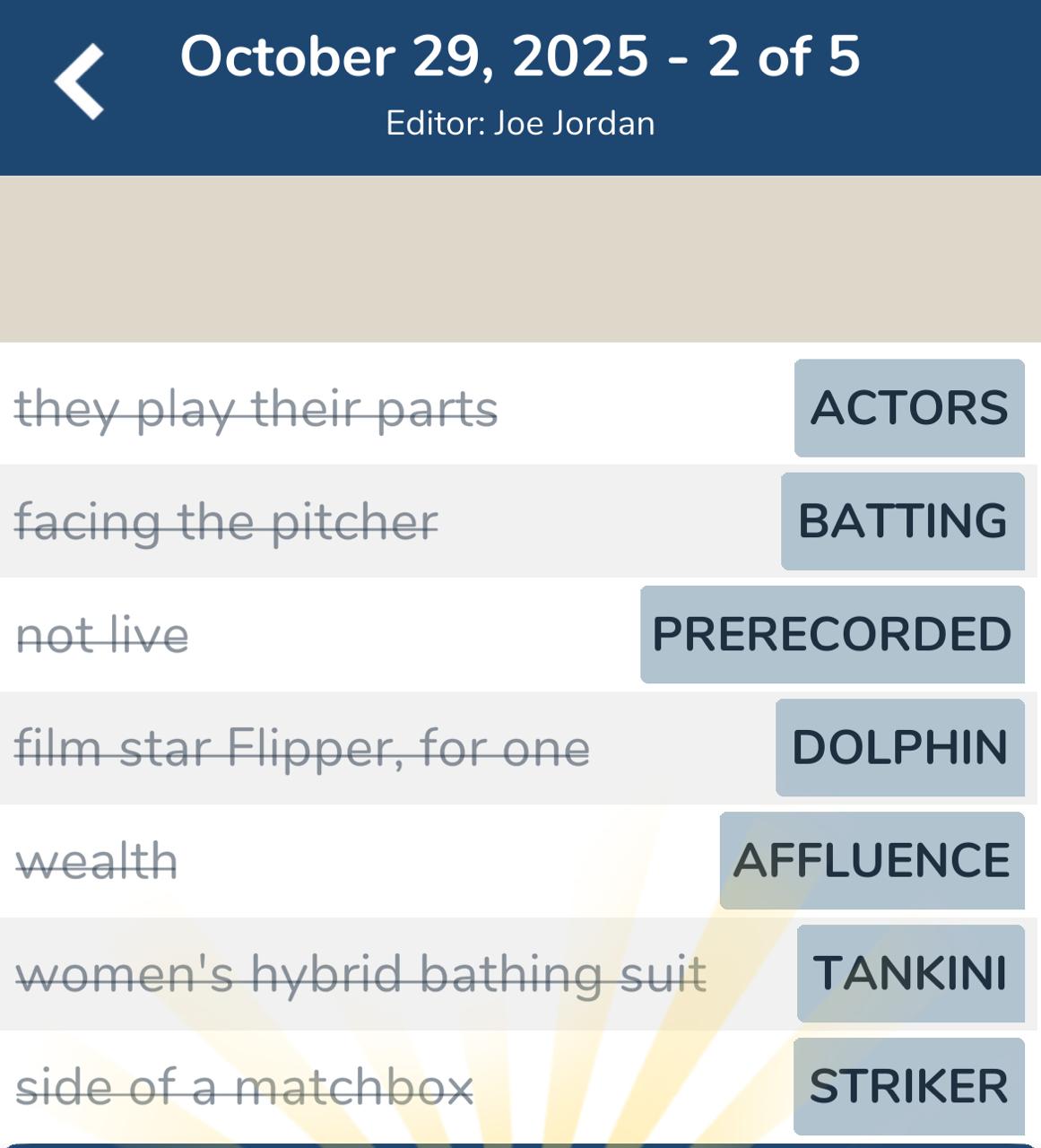The height and width of the screenshot is (1148, 1041).
Task: Click the 'film star Flipper, for one' clue
Action: pos(304,747)
